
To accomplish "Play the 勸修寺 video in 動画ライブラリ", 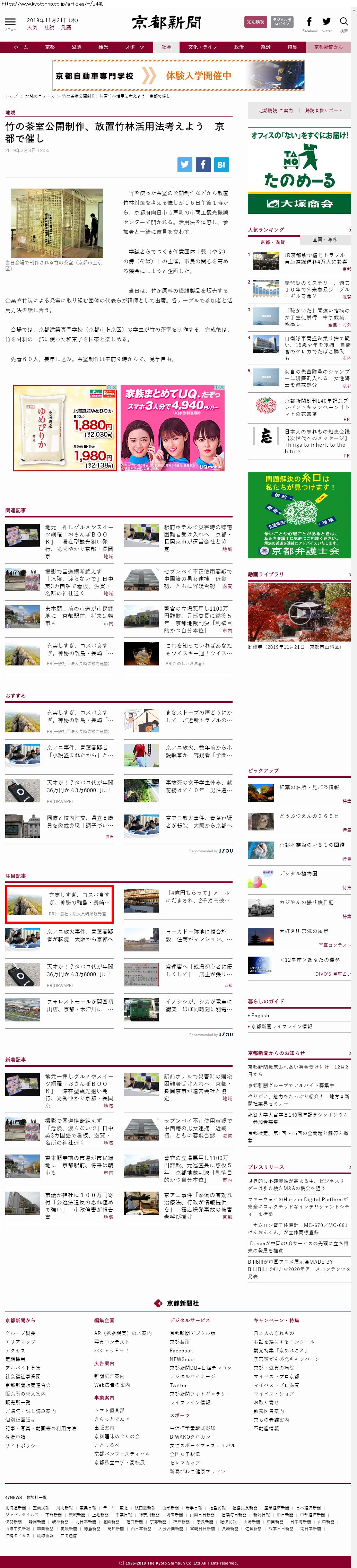I will click(x=299, y=612).
